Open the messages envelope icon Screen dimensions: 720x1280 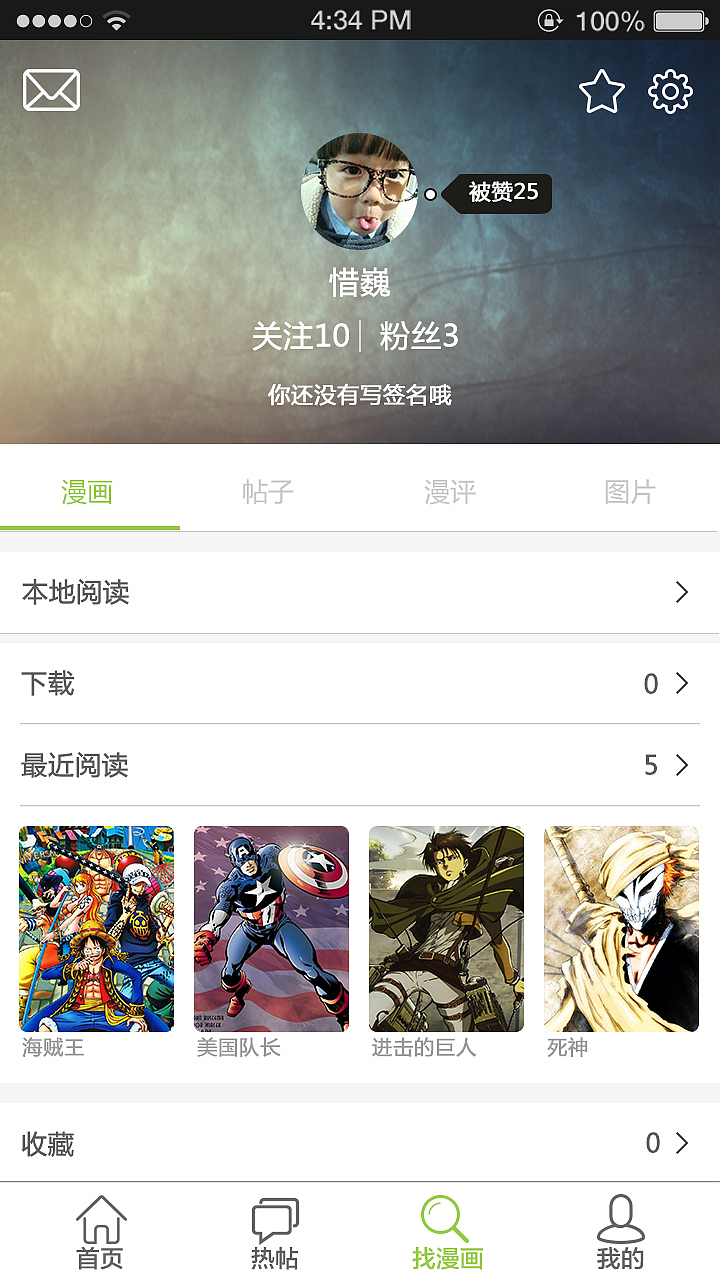51,91
